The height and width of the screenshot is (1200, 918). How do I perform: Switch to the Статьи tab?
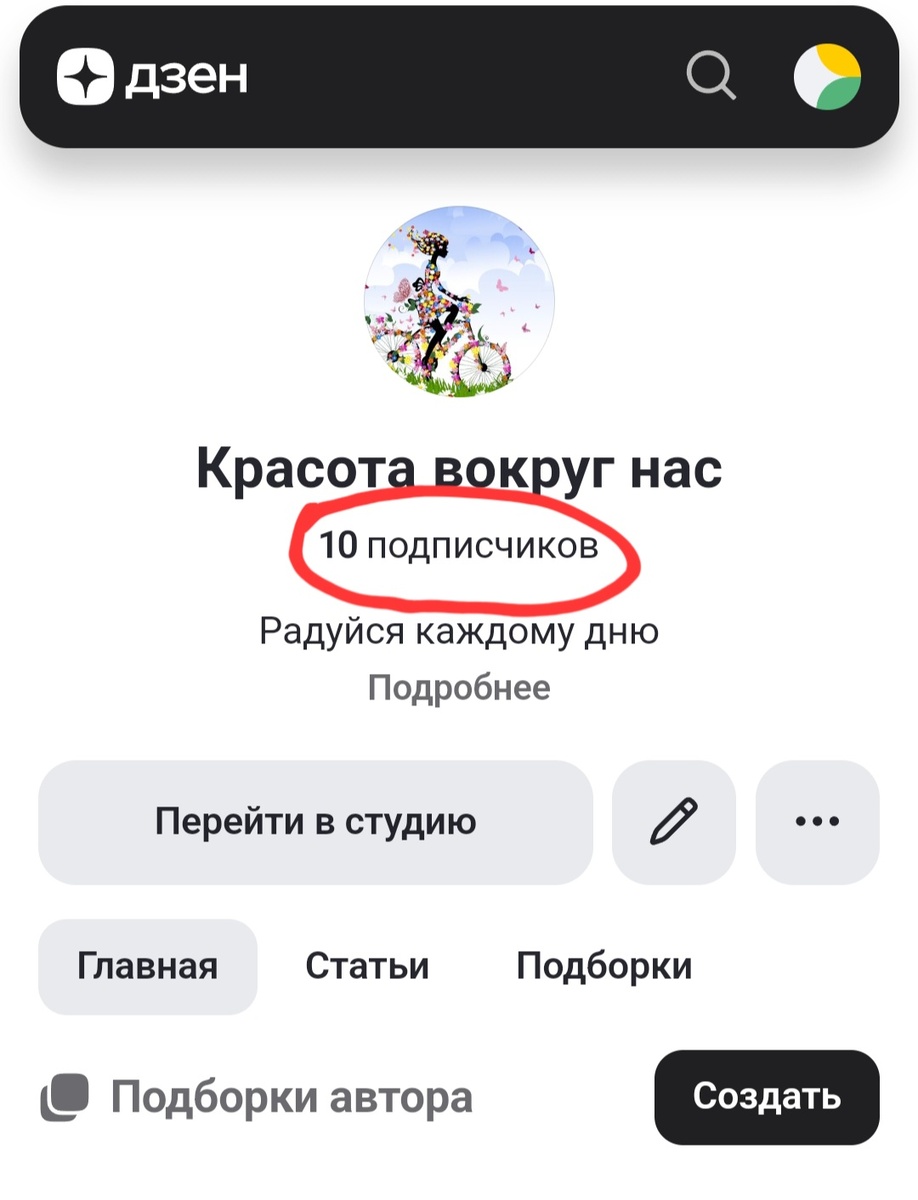pyautogui.click(x=367, y=966)
